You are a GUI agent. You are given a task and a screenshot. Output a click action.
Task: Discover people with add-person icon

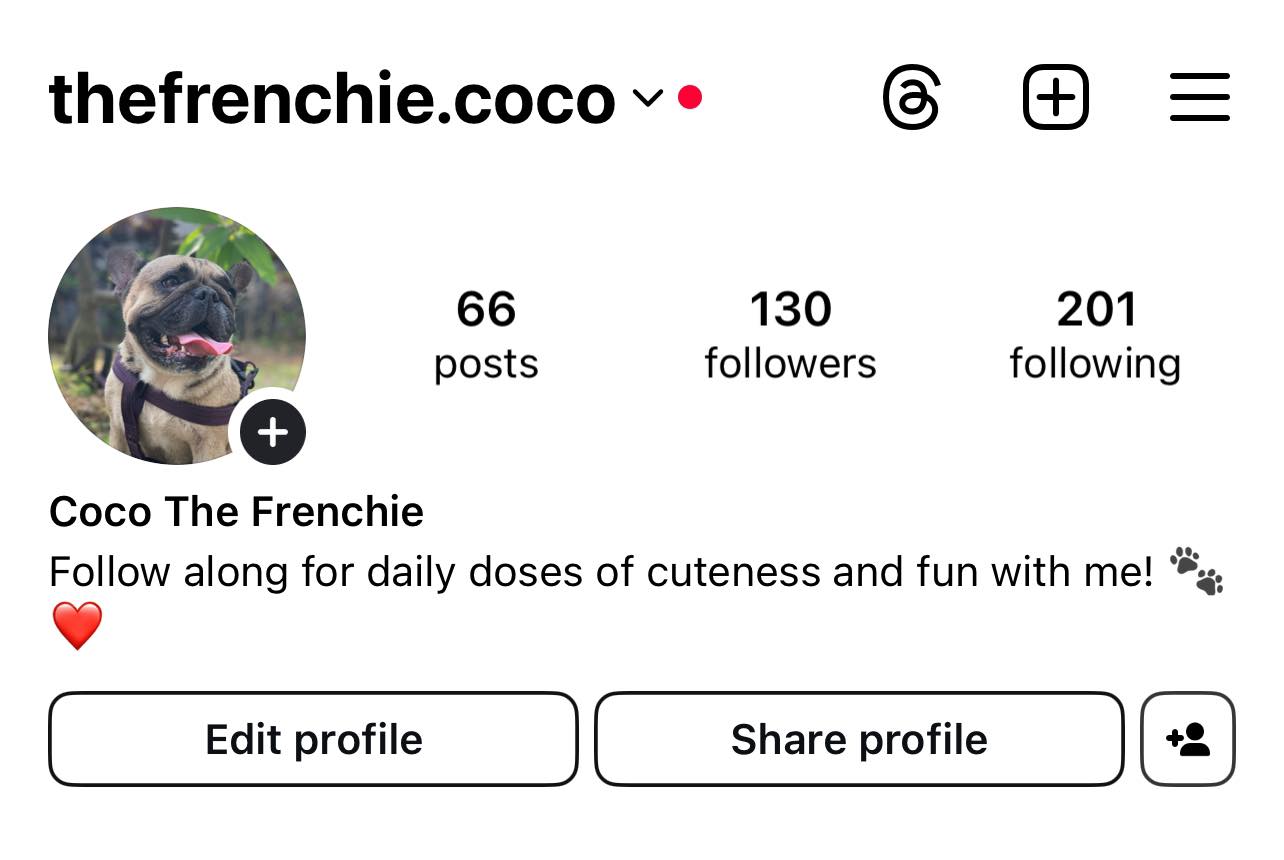coord(1188,739)
